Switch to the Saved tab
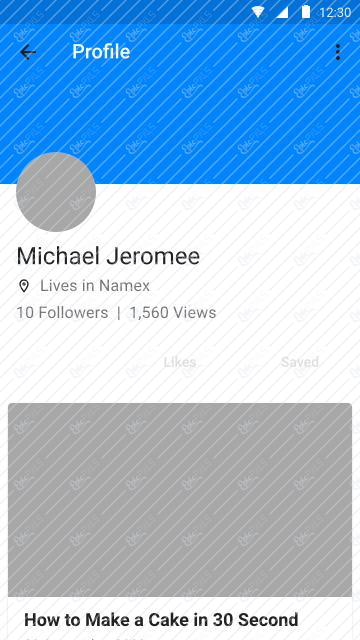Image resolution: width=360 pixels, height=640 pixels. 300,362
